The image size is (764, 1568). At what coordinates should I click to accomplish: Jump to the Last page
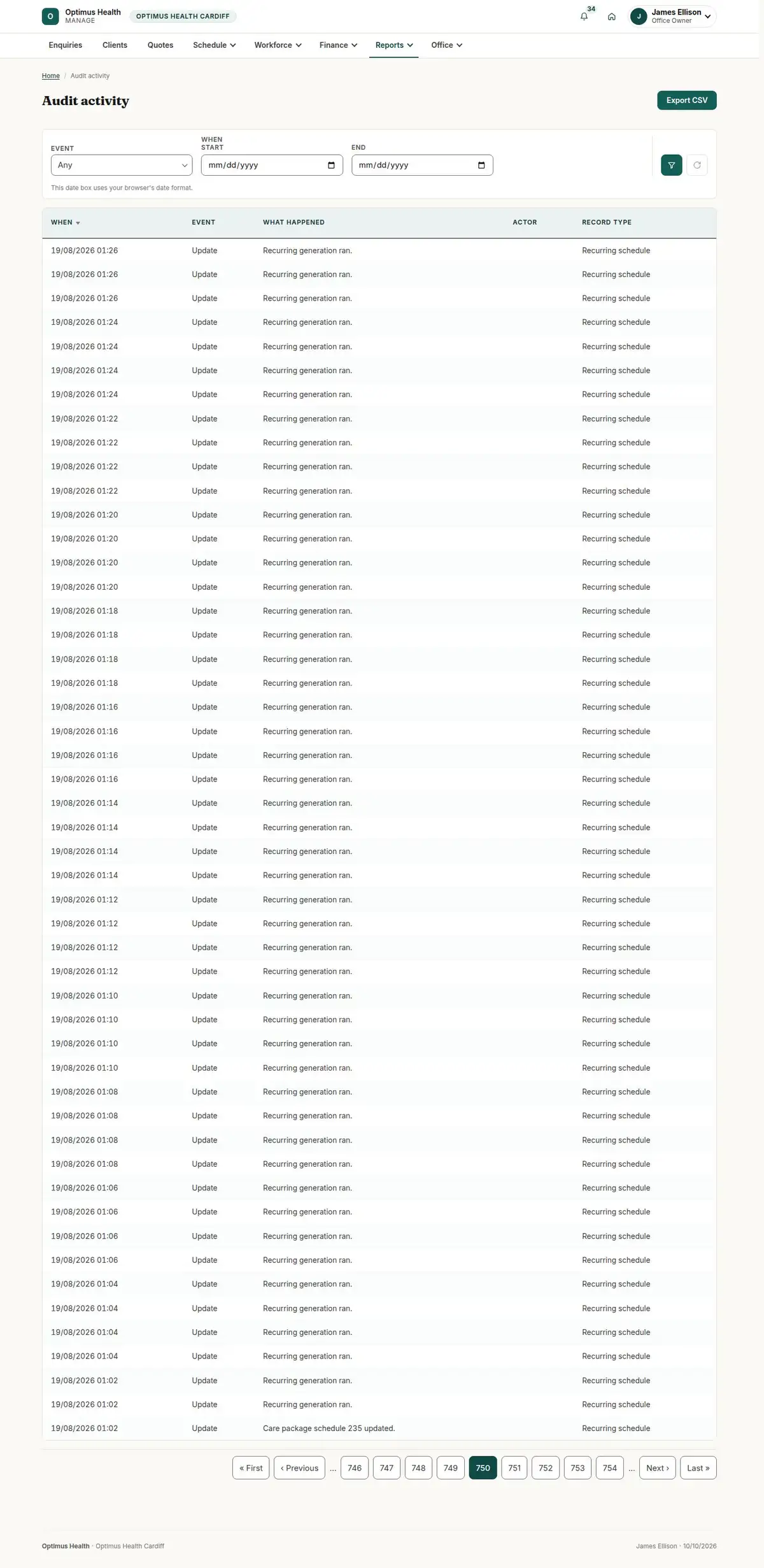(x=698, y=1467)
